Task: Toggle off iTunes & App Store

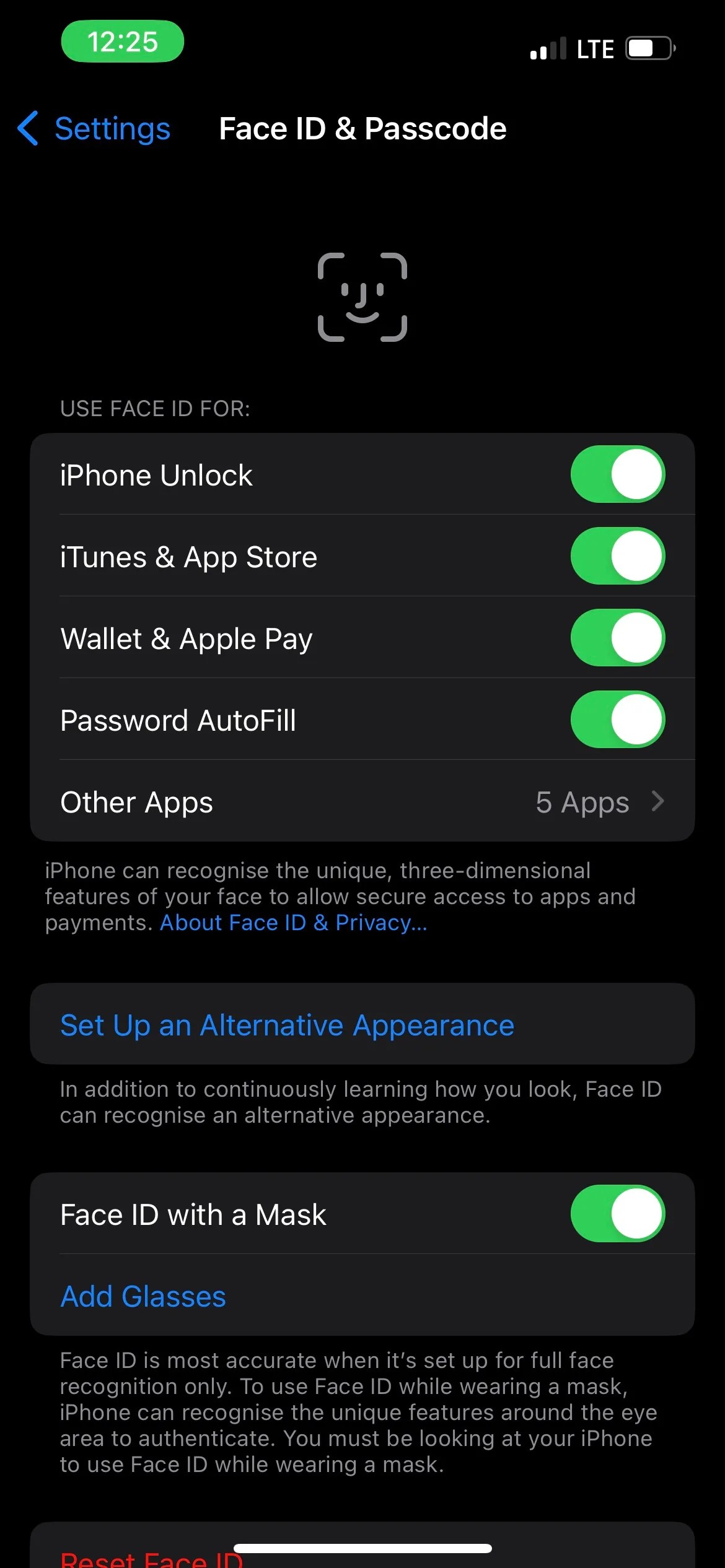Action: [617, 556]
